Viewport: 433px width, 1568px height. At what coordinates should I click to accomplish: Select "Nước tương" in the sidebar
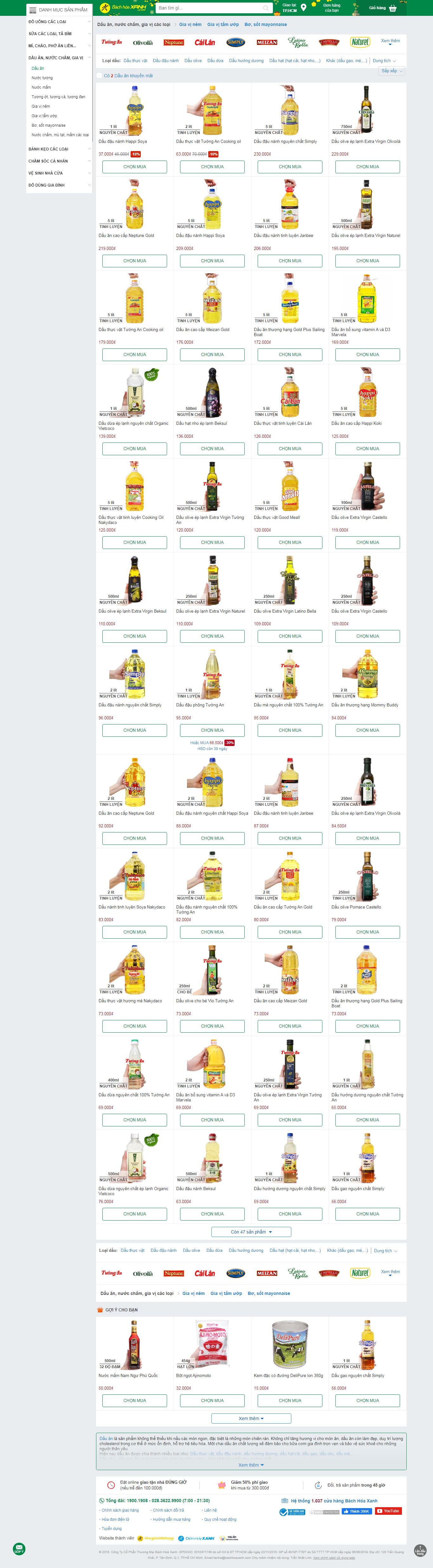(x=42, y=78)
